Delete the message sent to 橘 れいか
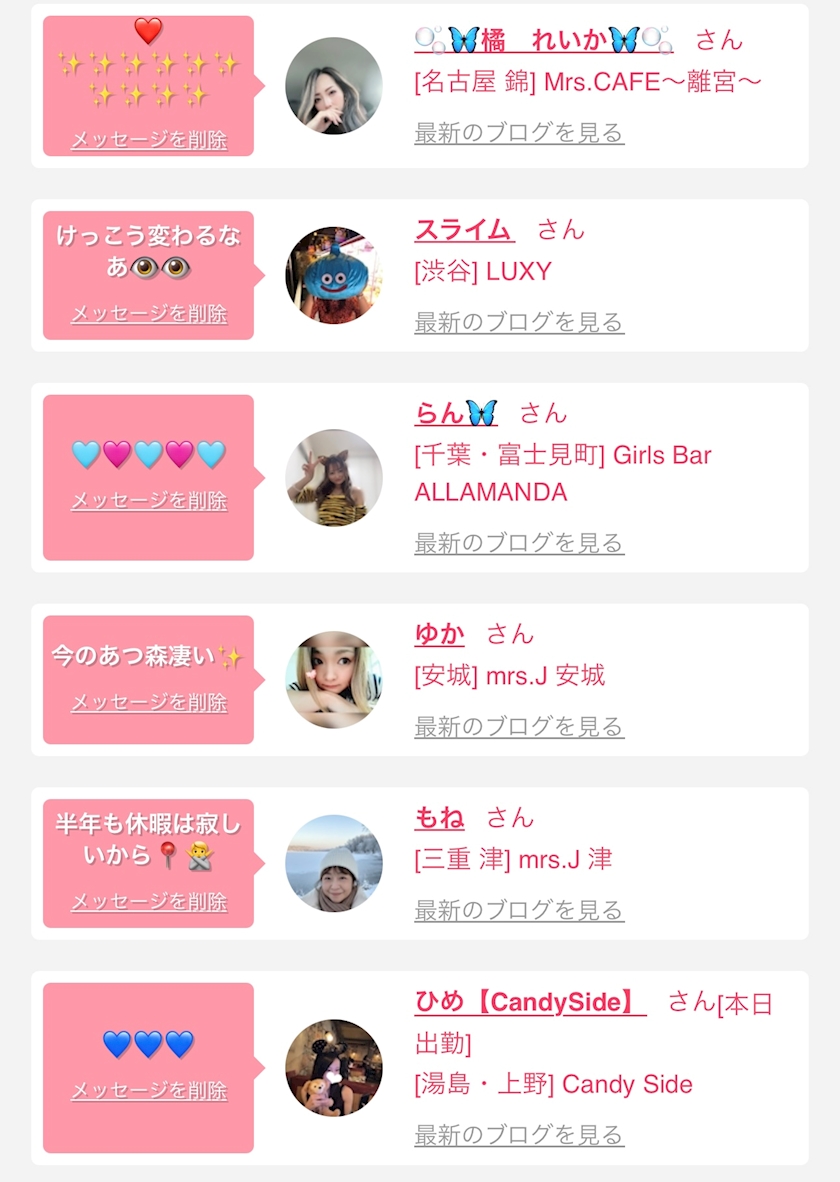Viewport: 840px width, 1182px height. [149, 140]
